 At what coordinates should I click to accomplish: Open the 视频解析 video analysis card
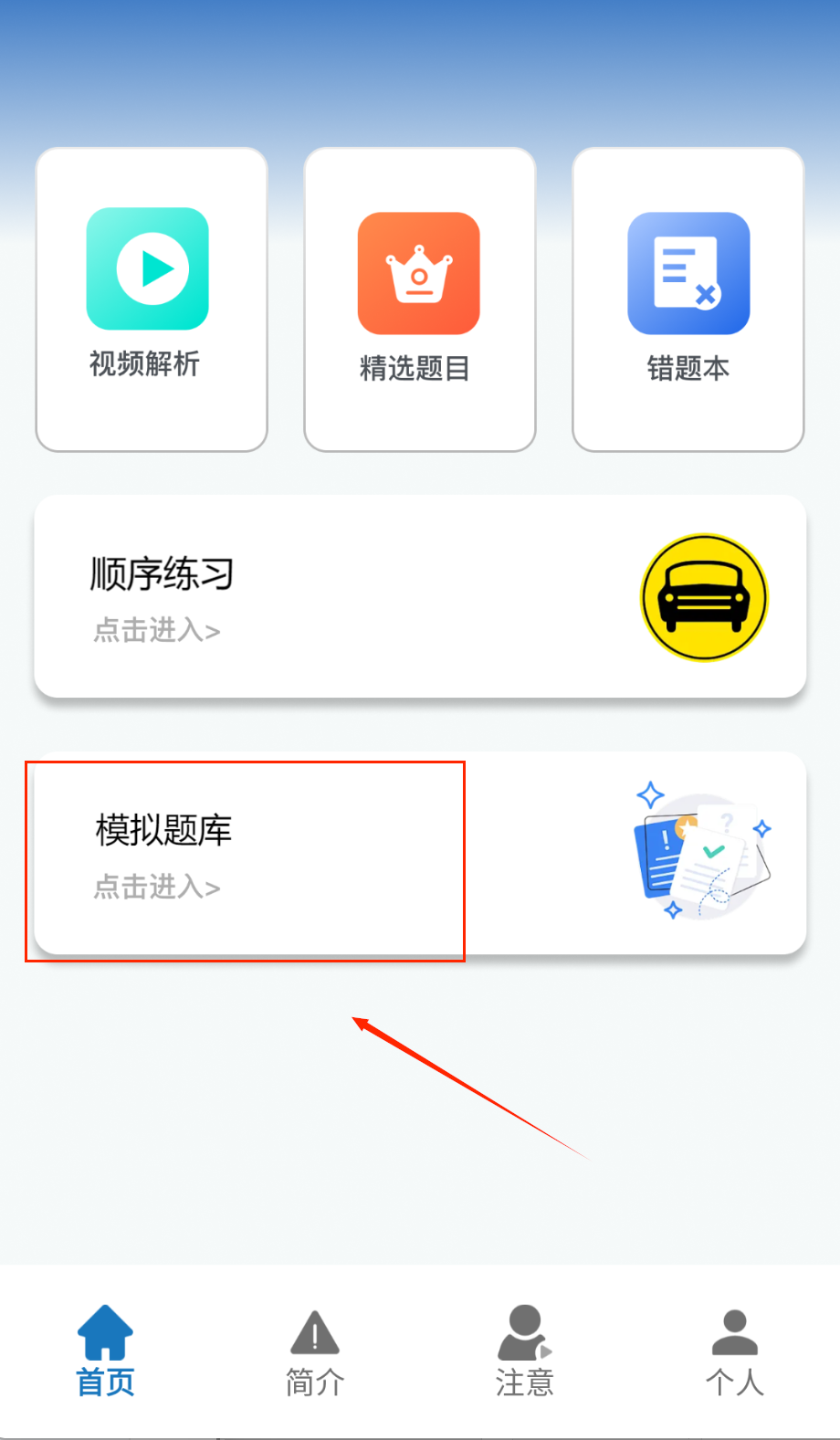(x=151, y=298)
